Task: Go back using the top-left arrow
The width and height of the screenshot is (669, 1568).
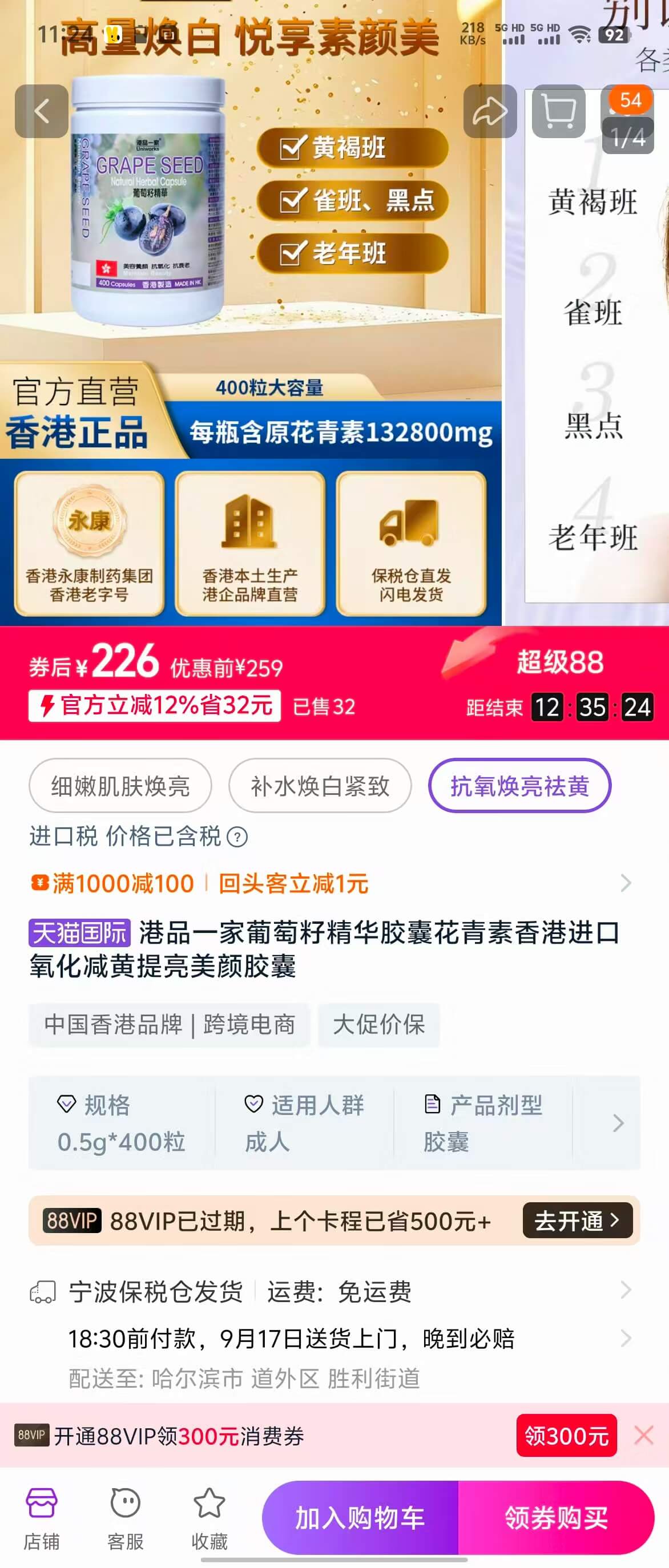Action: point(42,111)
